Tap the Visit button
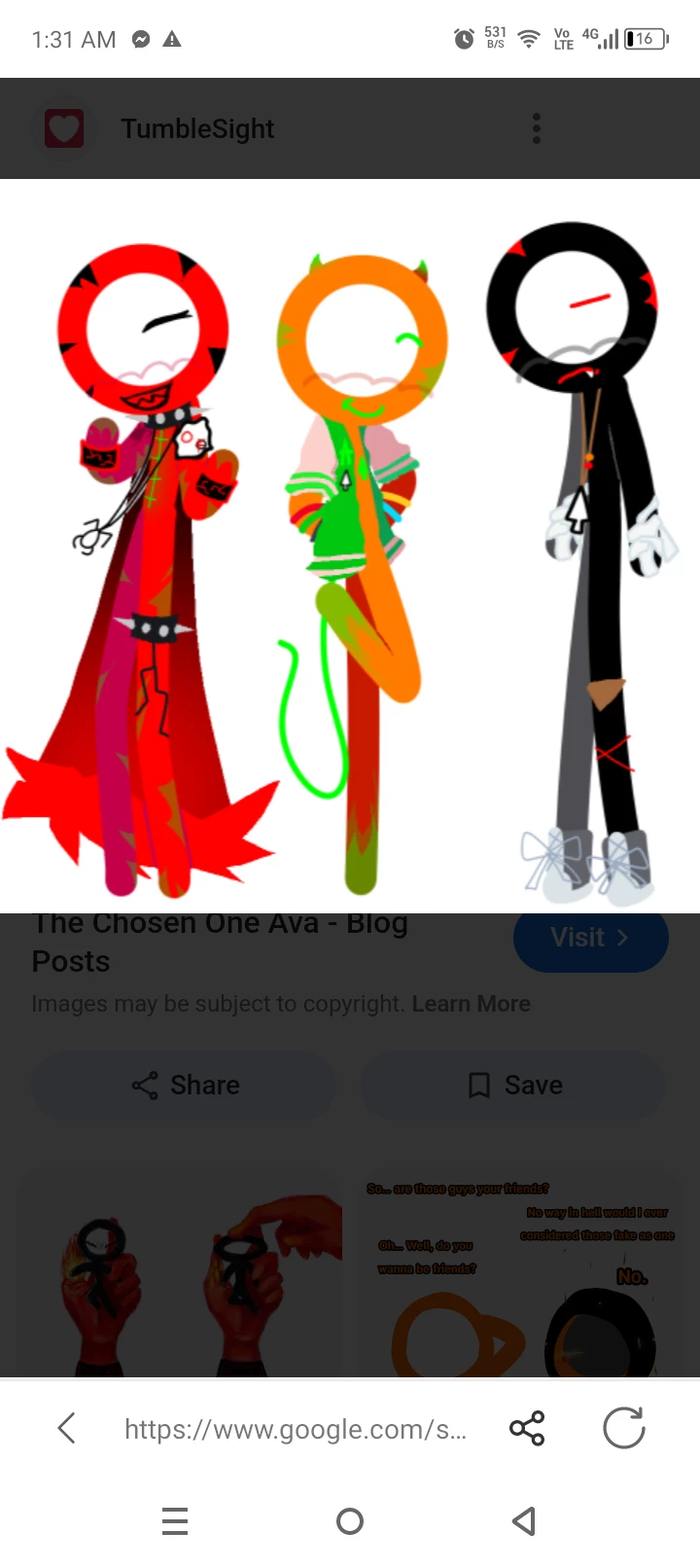 click(x=590, y=939)
